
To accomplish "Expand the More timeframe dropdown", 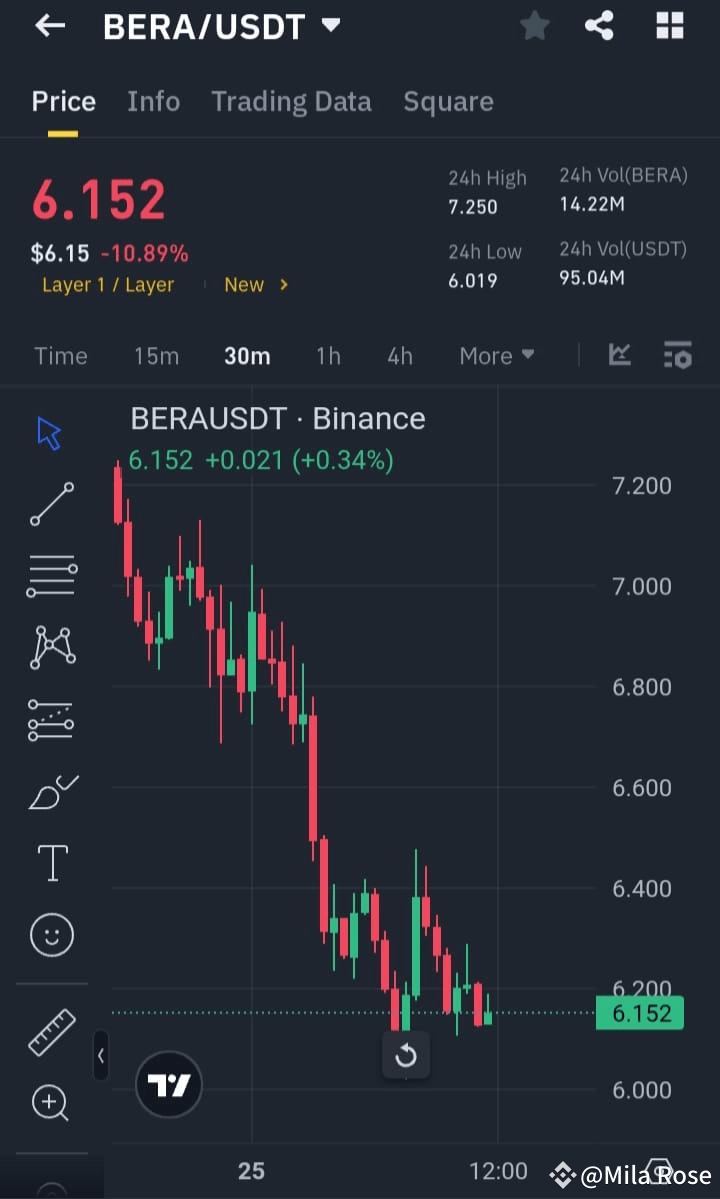I will 496,355.
